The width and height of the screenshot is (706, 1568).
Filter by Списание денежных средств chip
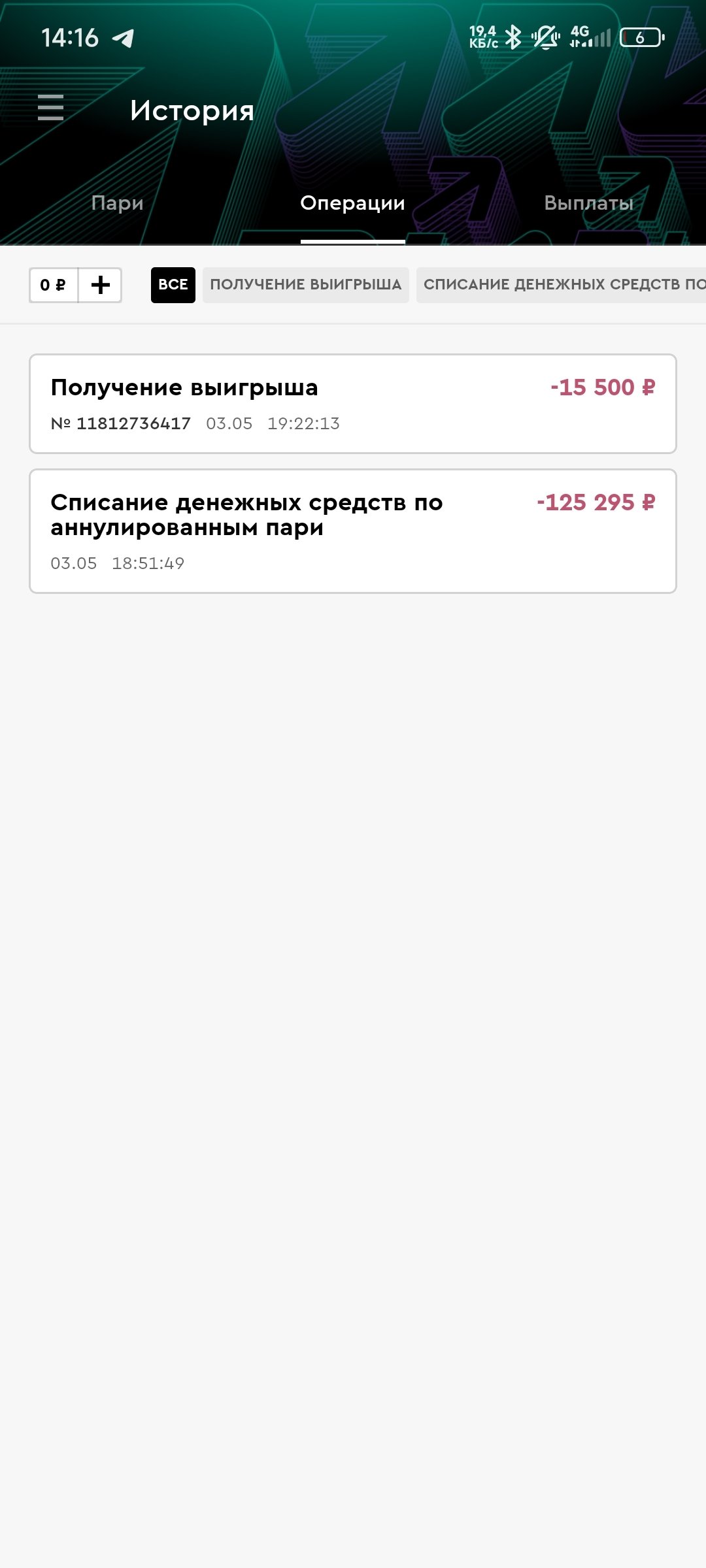tap(561, 285)
